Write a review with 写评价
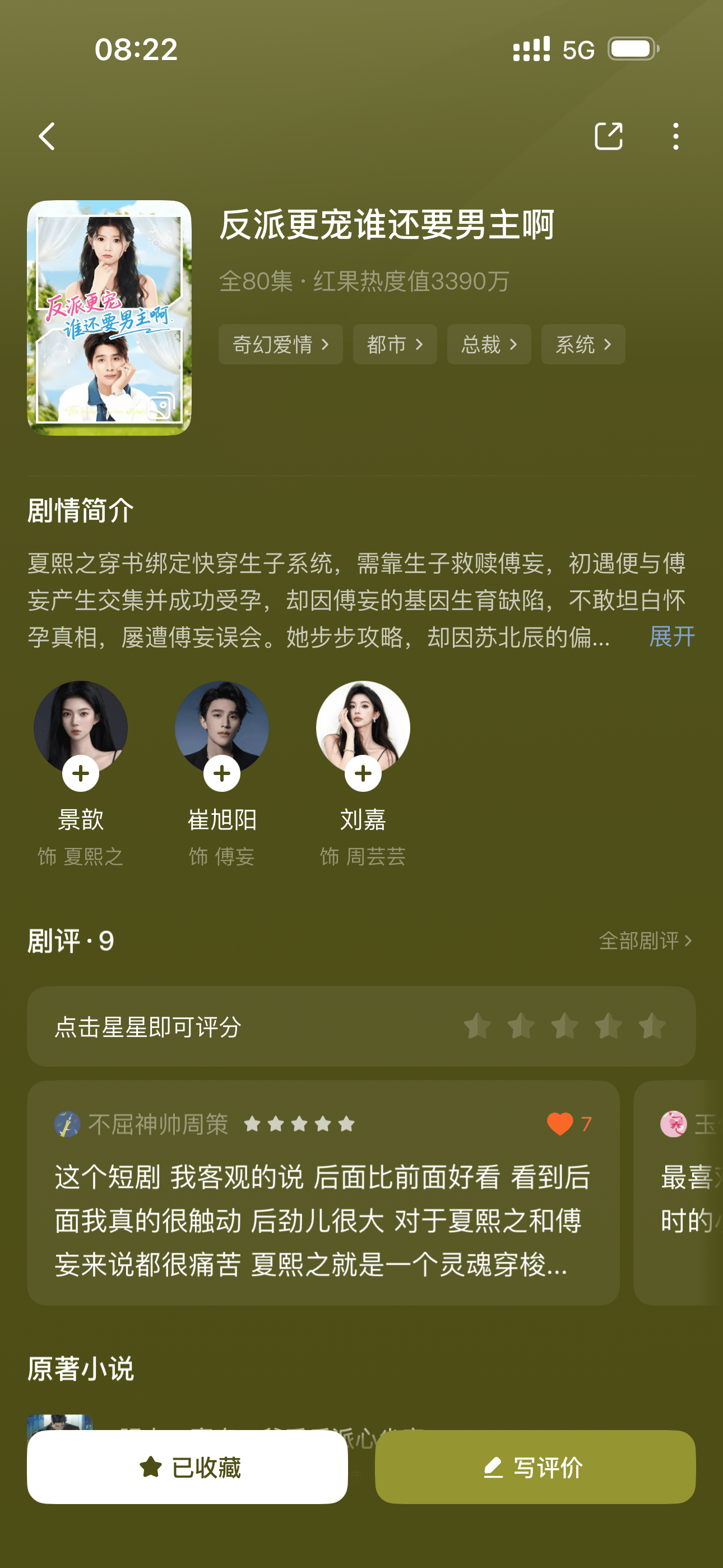The image size is (723, 1568). [x=534, y=1467]
